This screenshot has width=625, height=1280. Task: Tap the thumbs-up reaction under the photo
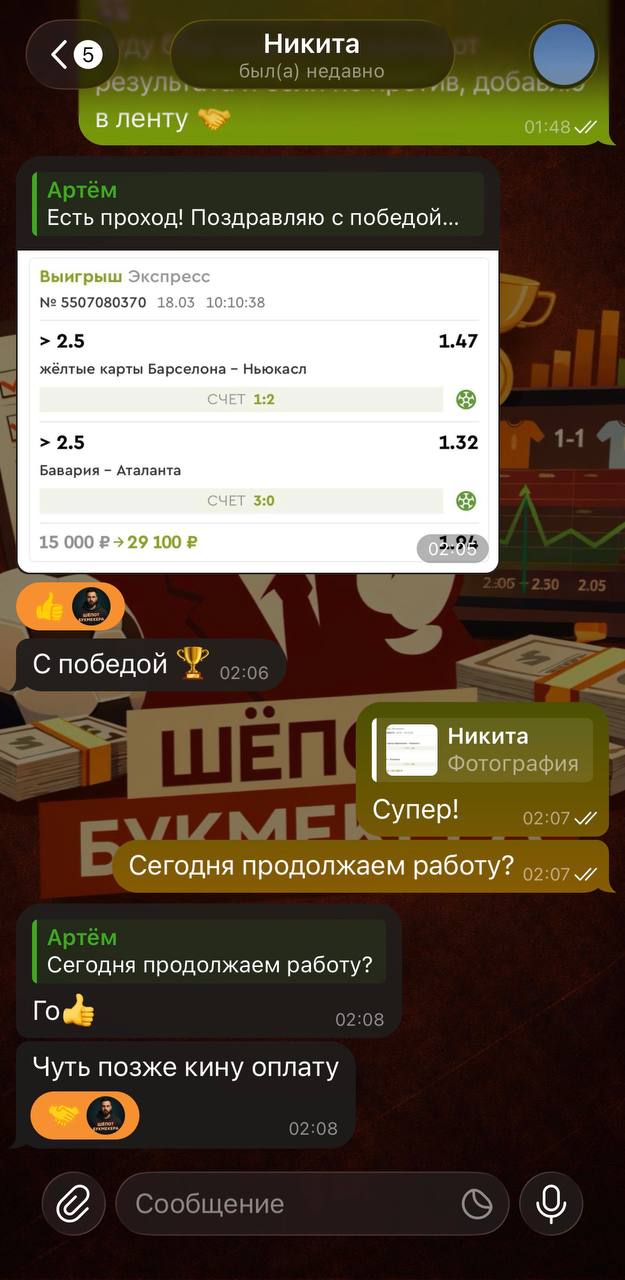[71, 606]
